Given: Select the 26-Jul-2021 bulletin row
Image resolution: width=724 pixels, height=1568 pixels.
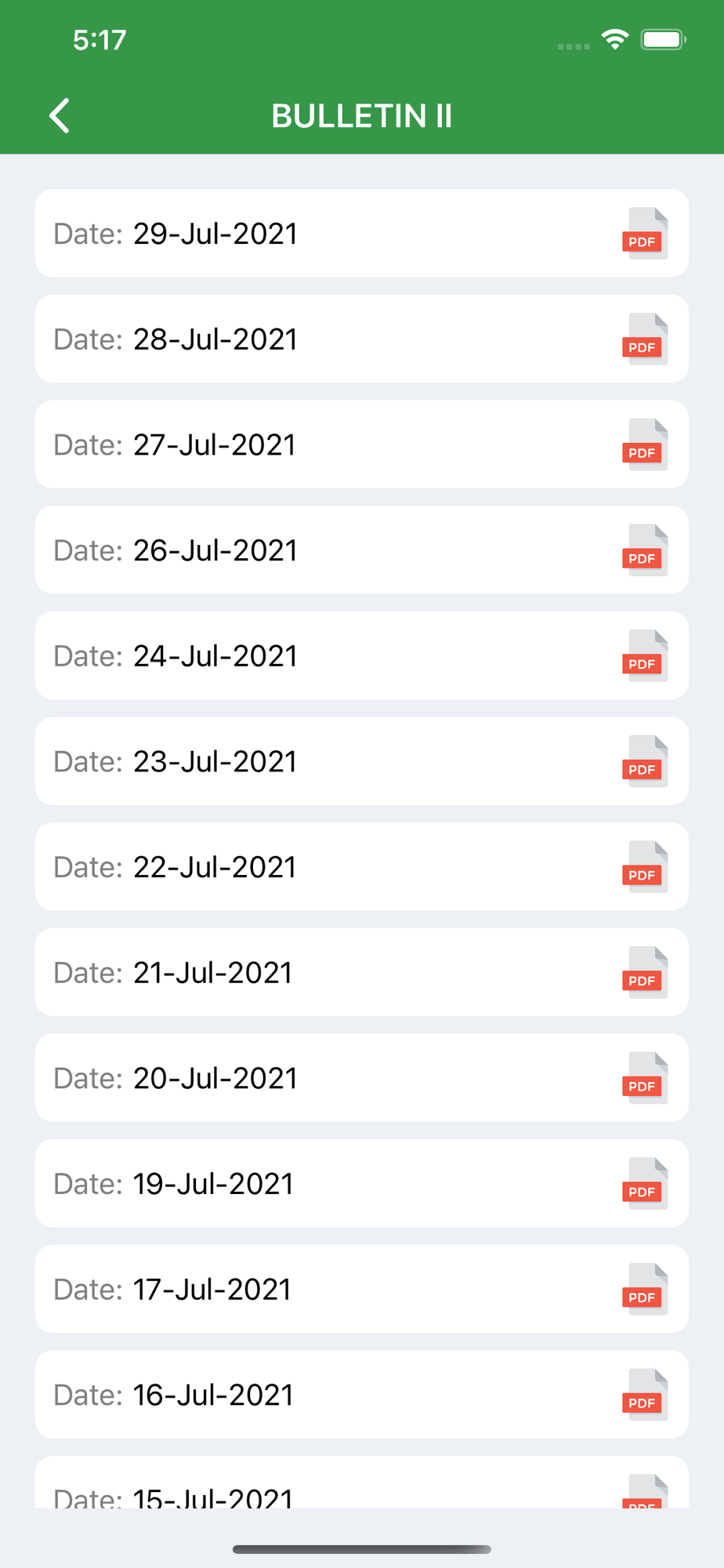Looking at the screenshot, I should [x=362, y=550].
